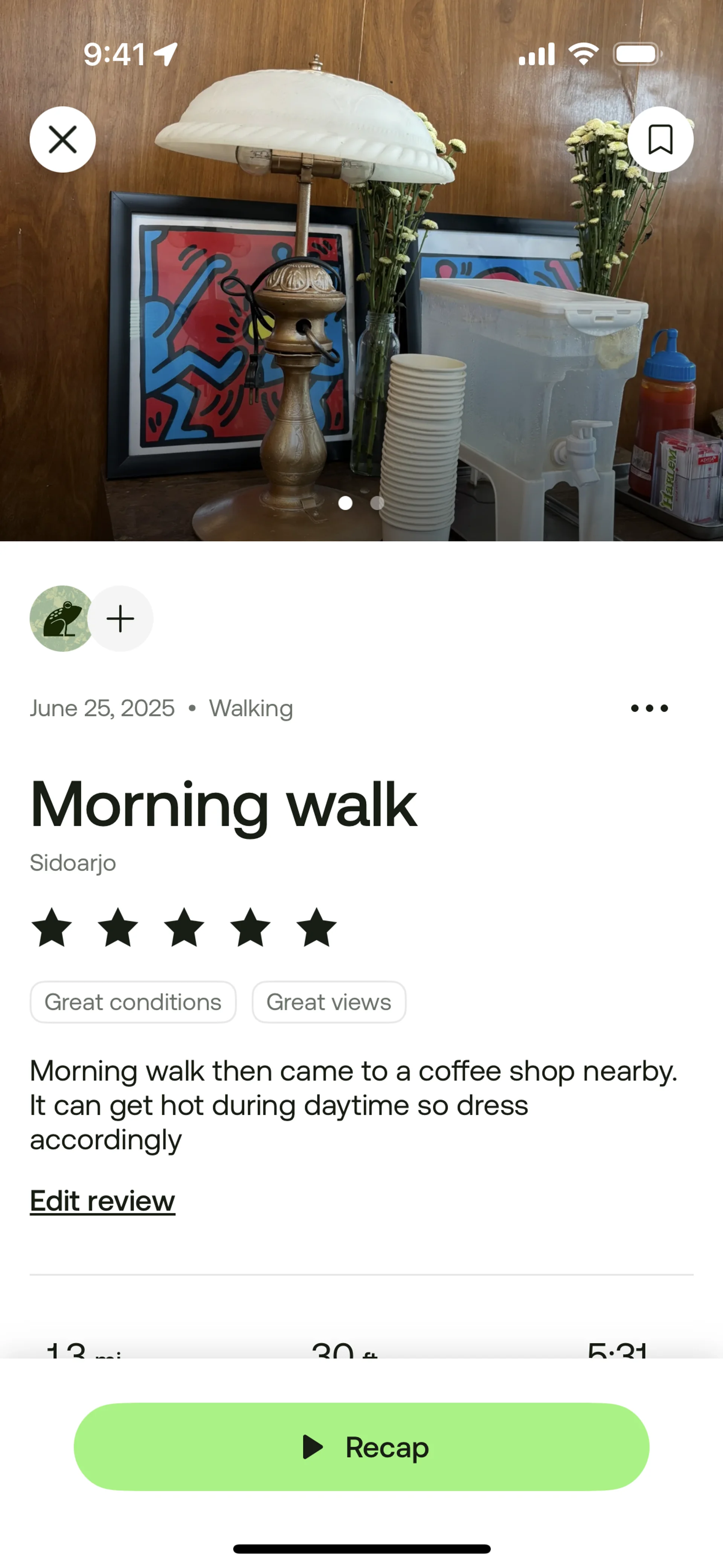Bookmark this Morning walk activity

tap(660, 139)
